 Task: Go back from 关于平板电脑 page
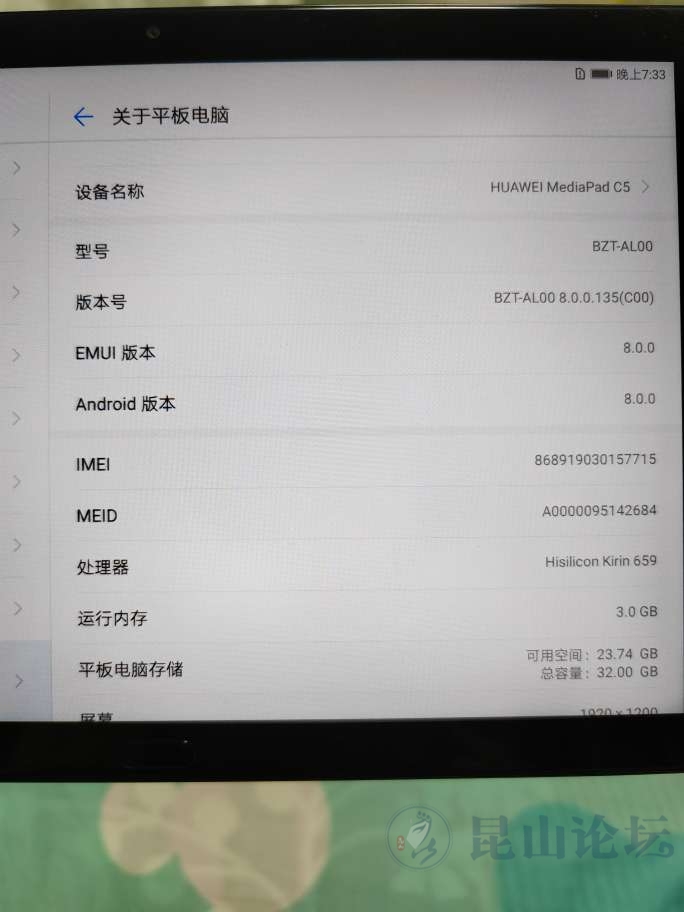point(83,117)
